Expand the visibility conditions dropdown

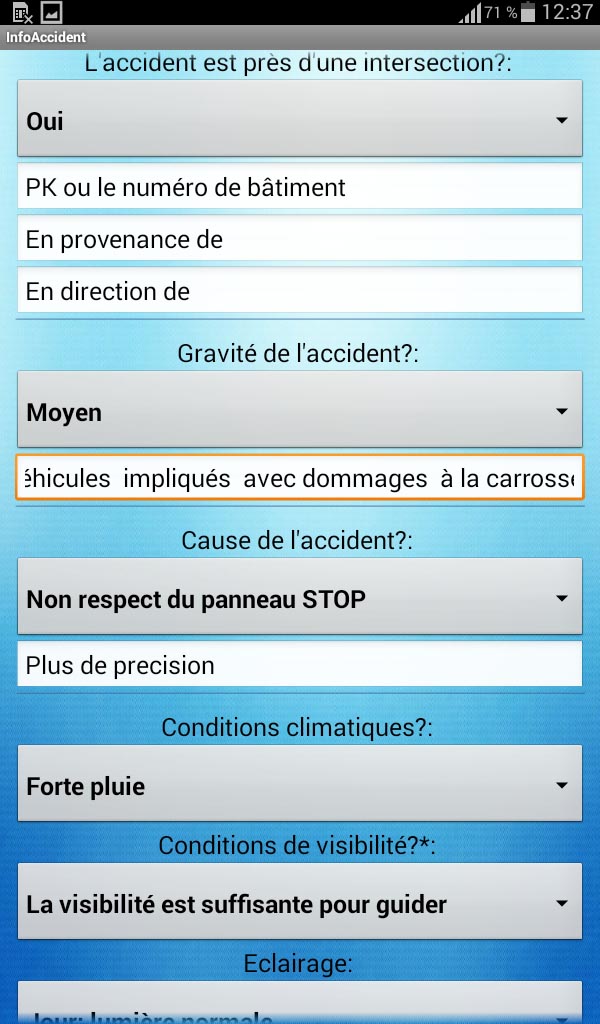[x=300, y=902]
